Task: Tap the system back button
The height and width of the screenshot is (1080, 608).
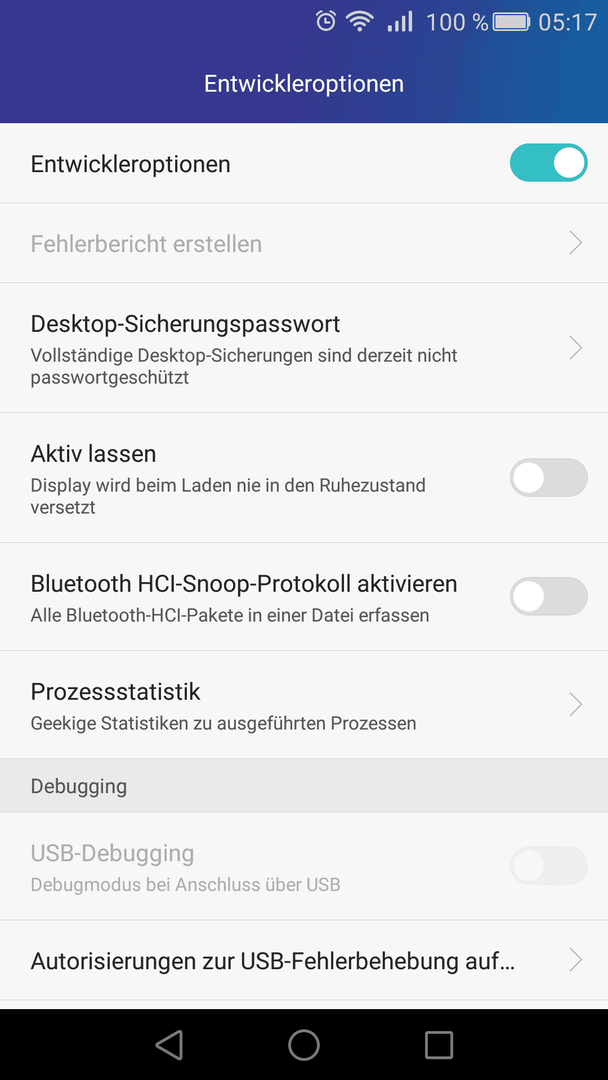Action: [169, 1045]
